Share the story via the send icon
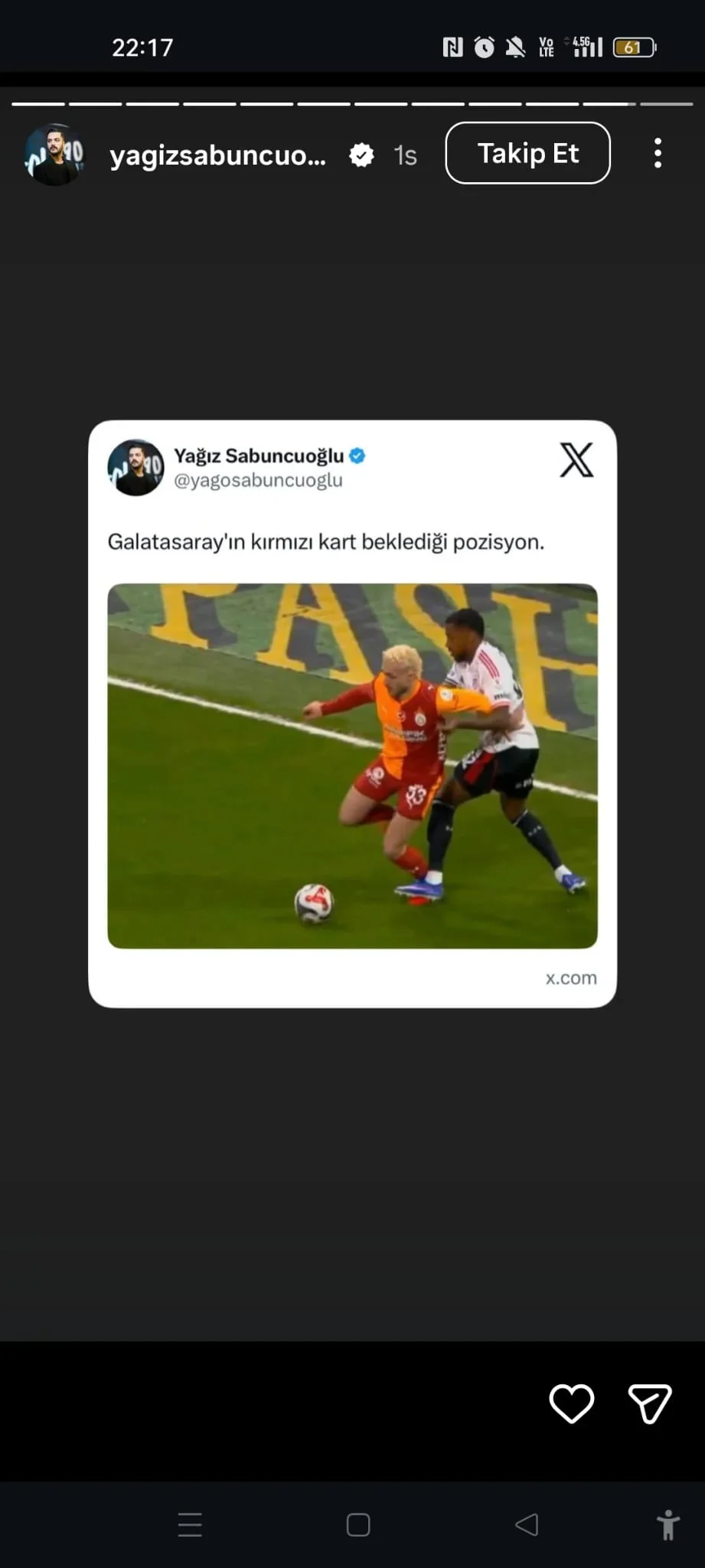The height and width of the screenshot is (1568, 705). (649, 1403)
